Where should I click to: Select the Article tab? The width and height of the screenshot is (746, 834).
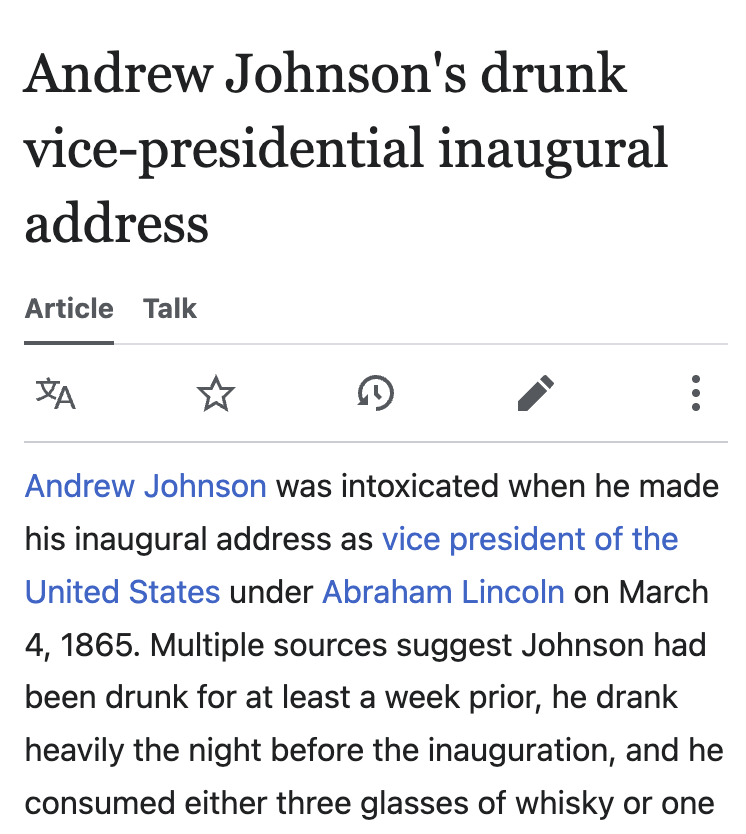(x=69, y=309)
